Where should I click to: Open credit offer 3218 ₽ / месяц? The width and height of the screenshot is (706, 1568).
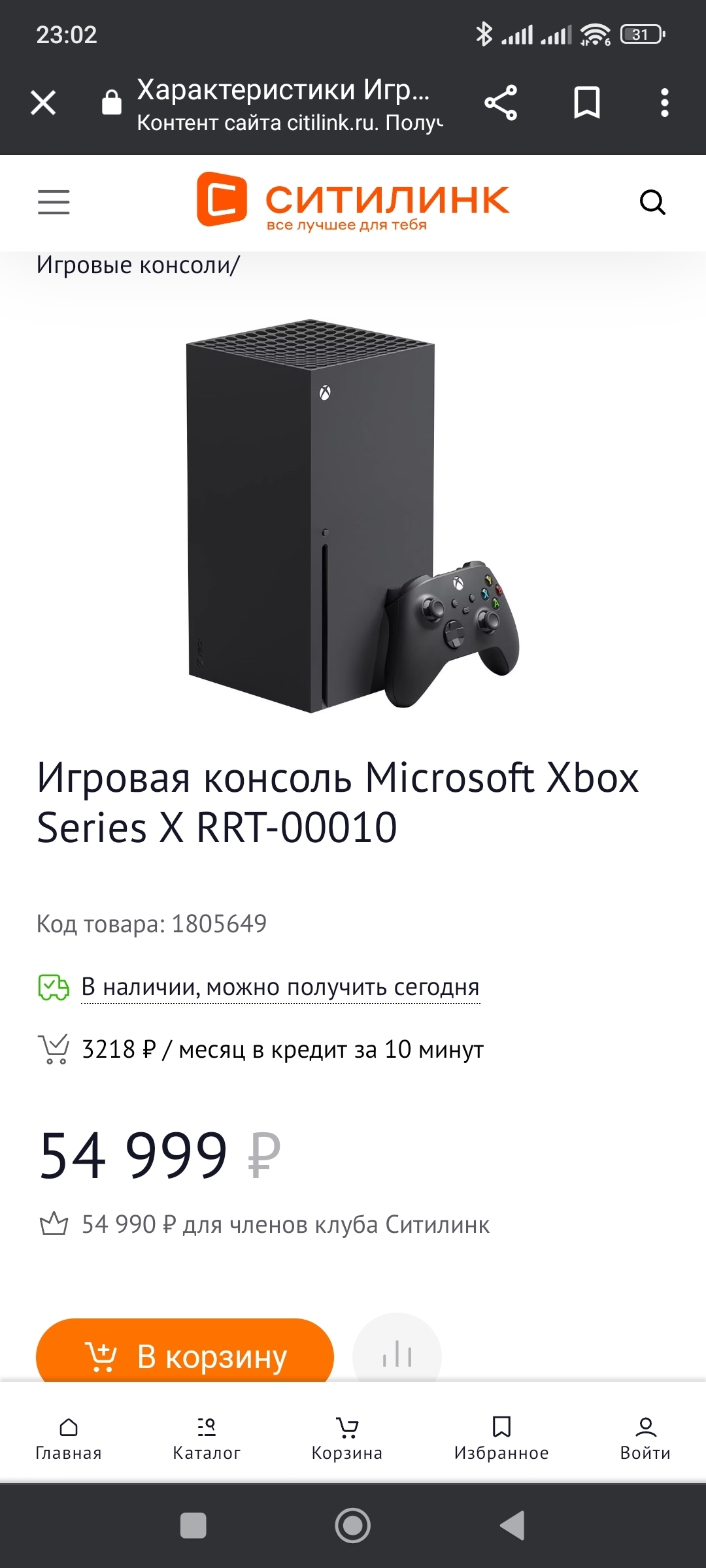[282, 1049]
